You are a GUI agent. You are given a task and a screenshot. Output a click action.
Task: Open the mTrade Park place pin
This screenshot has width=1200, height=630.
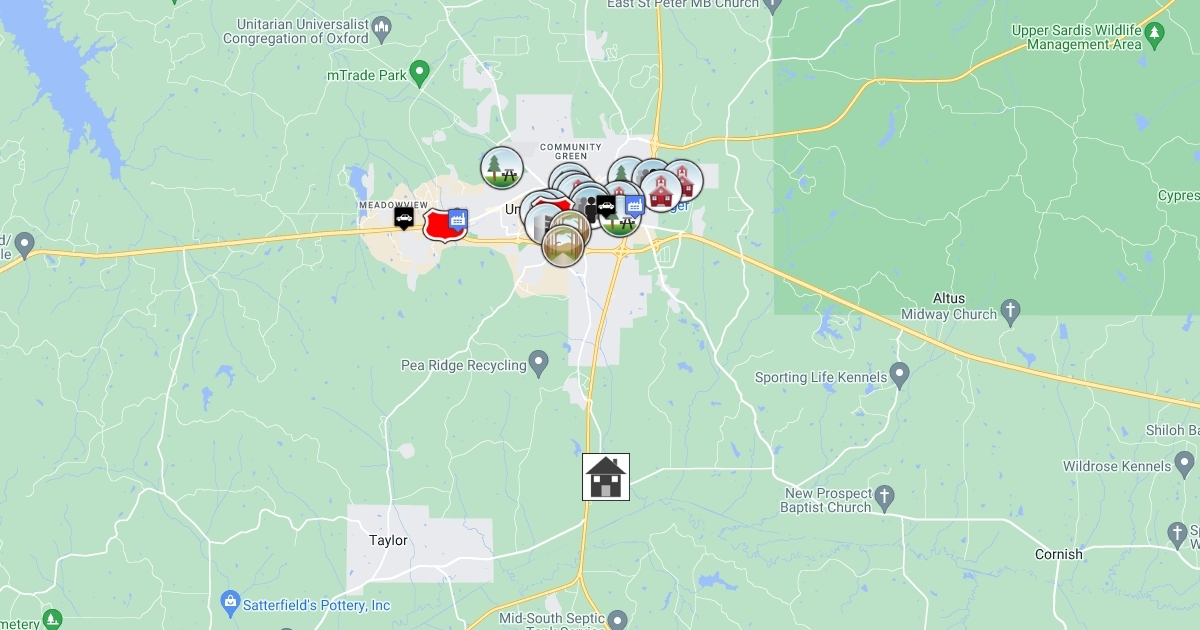pyautogui.click(x=420, y=72)
